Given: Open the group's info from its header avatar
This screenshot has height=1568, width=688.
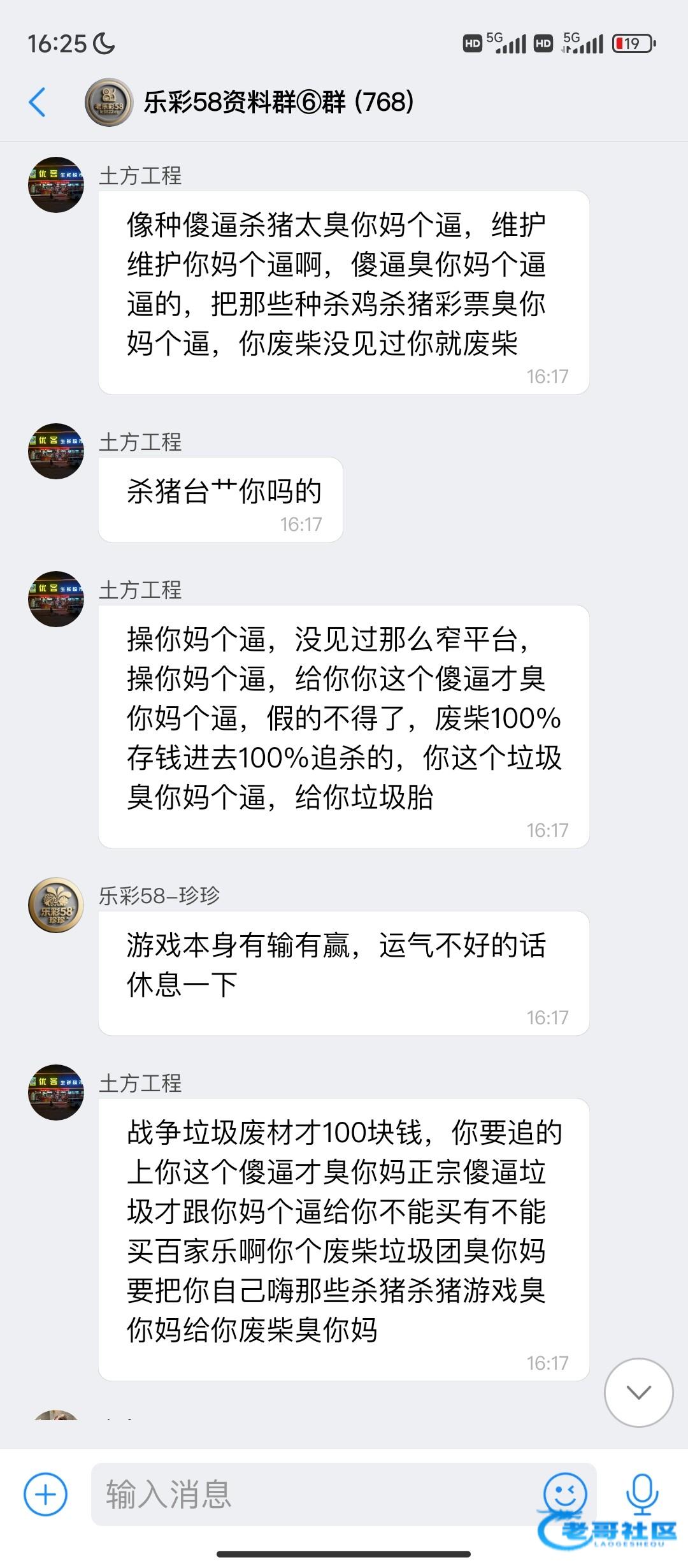Looking at the screenshot, I should 109,102.
